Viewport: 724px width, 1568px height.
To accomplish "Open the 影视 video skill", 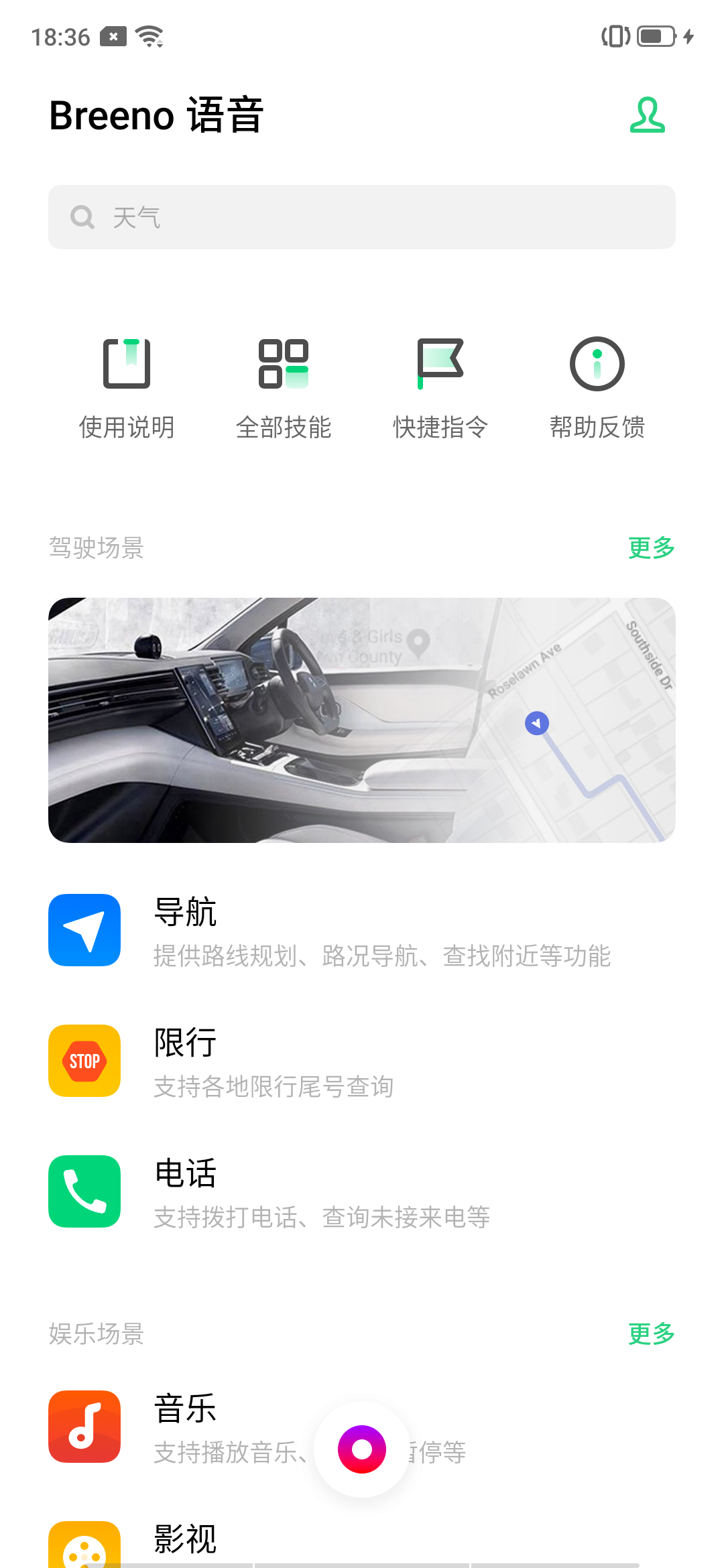I will [362, 1543].
